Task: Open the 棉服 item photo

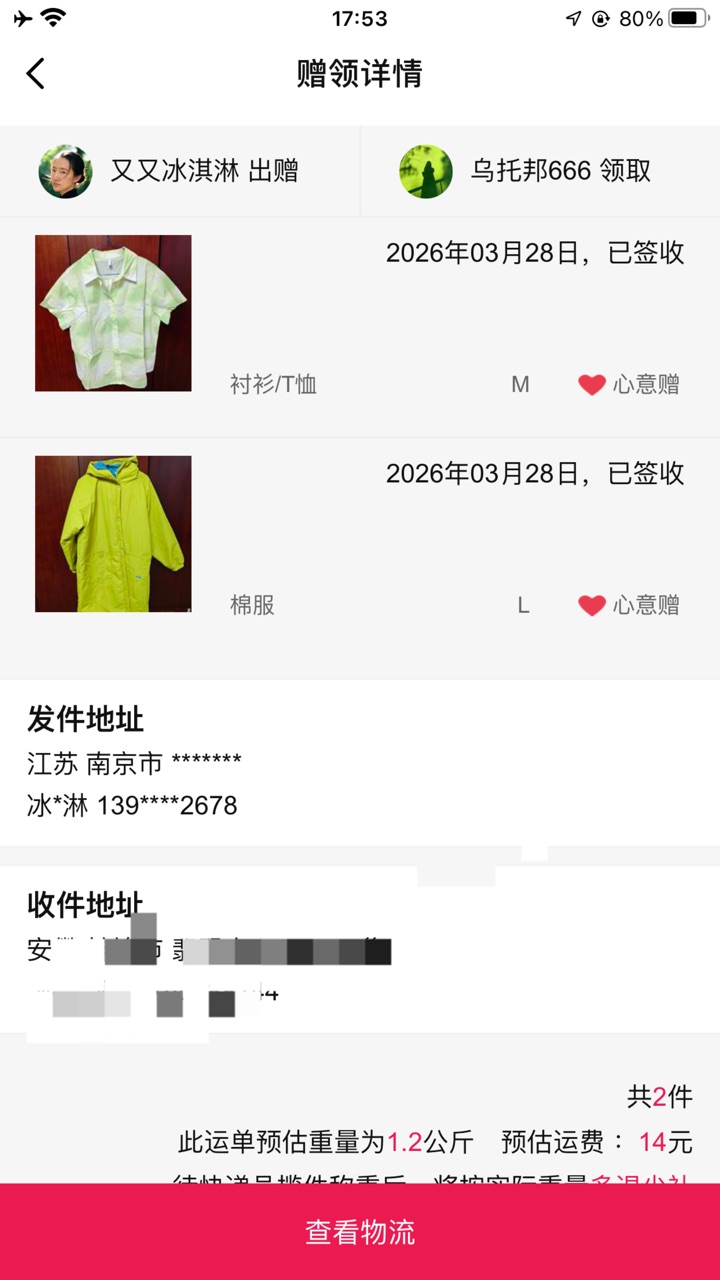Action: coord(113,534)
